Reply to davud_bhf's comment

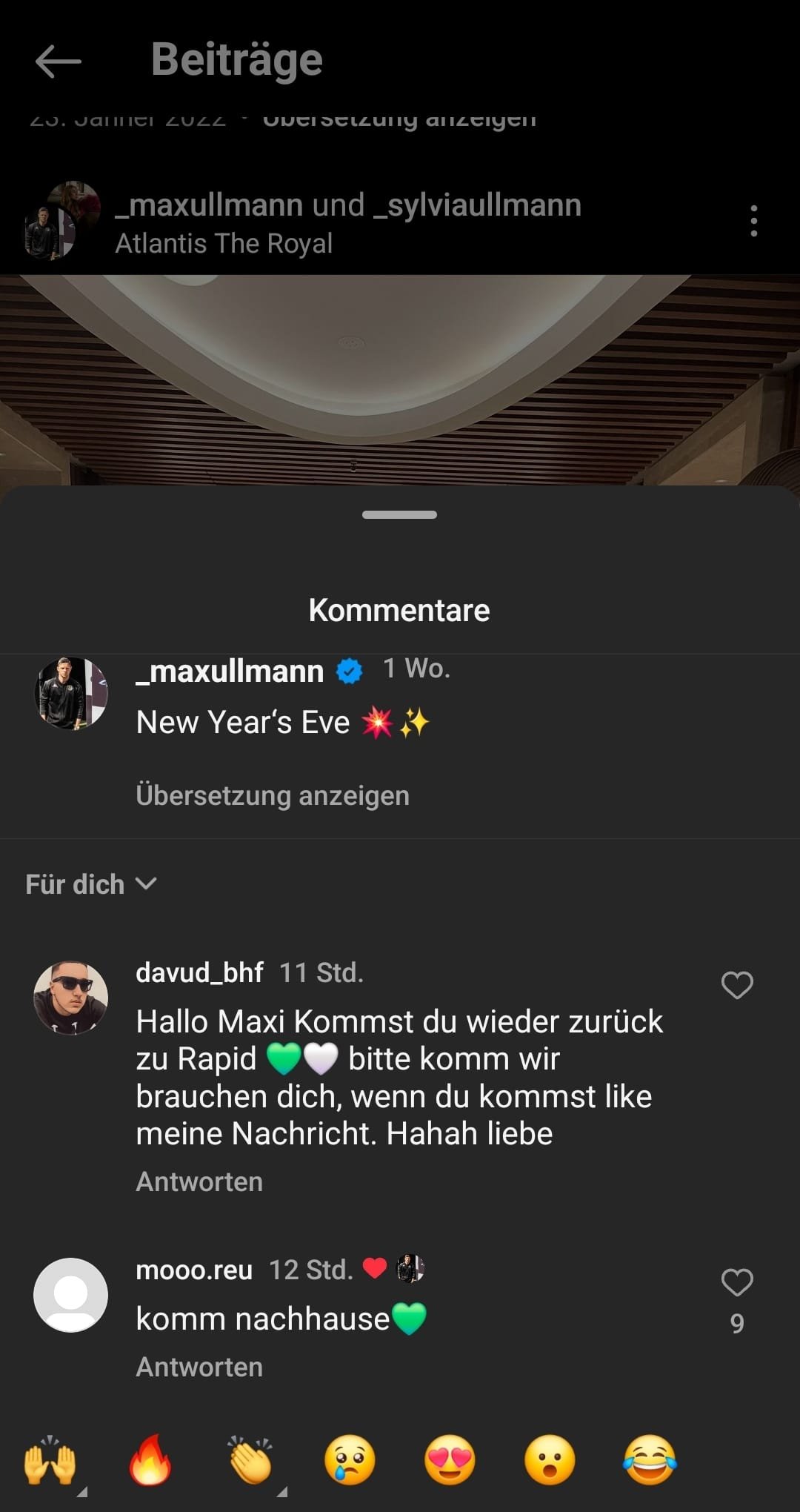pyautogui.click(x=199, y=1181)
